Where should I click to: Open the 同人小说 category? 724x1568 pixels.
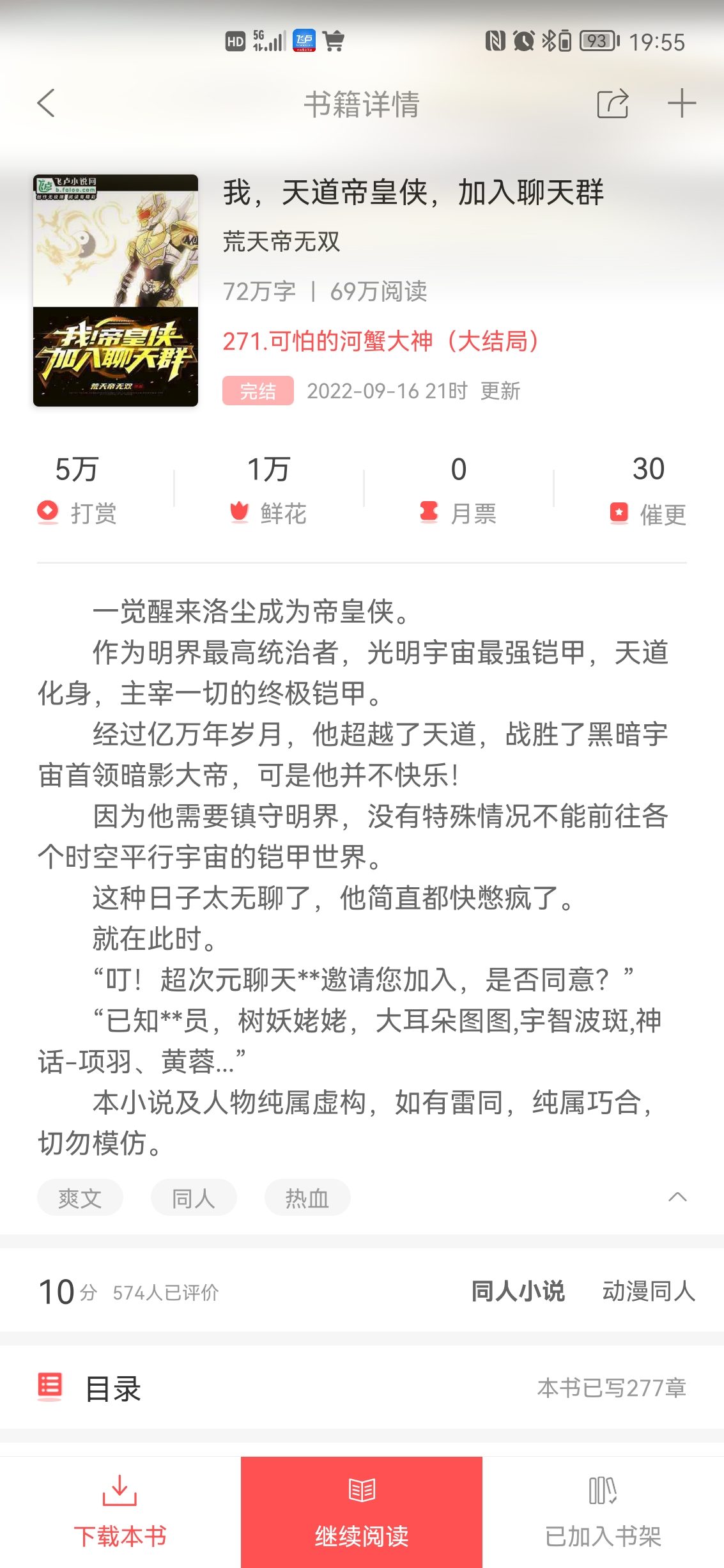coord(518,1291)
